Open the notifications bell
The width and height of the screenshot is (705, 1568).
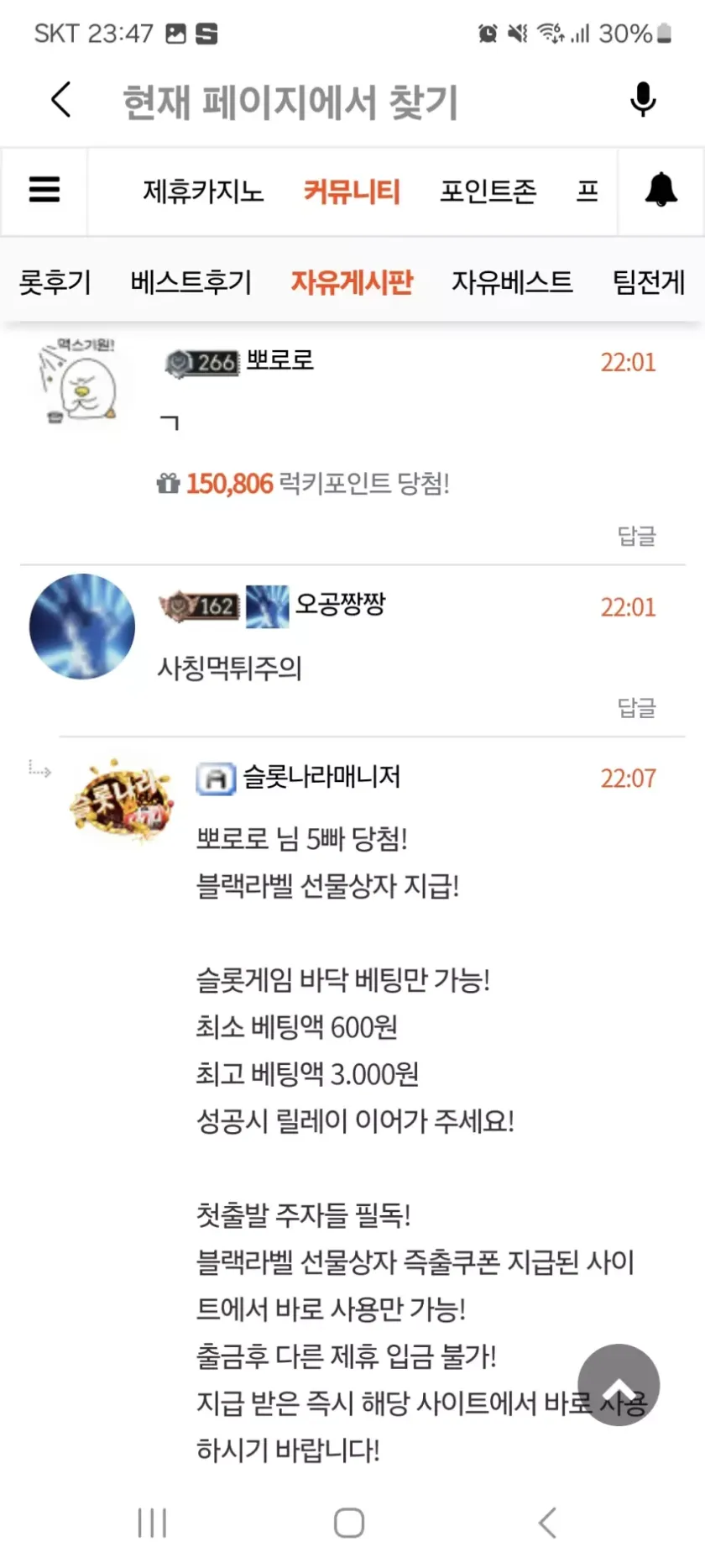coord(661,190)
